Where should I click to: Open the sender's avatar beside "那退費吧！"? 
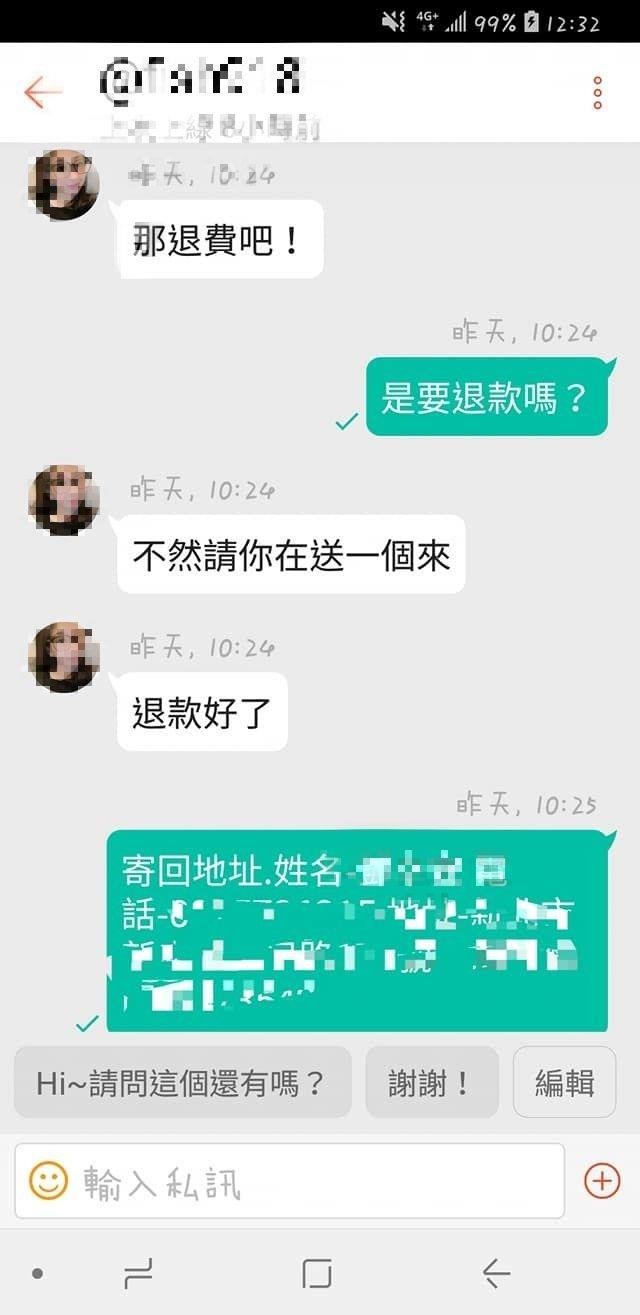tap(64, 184)
